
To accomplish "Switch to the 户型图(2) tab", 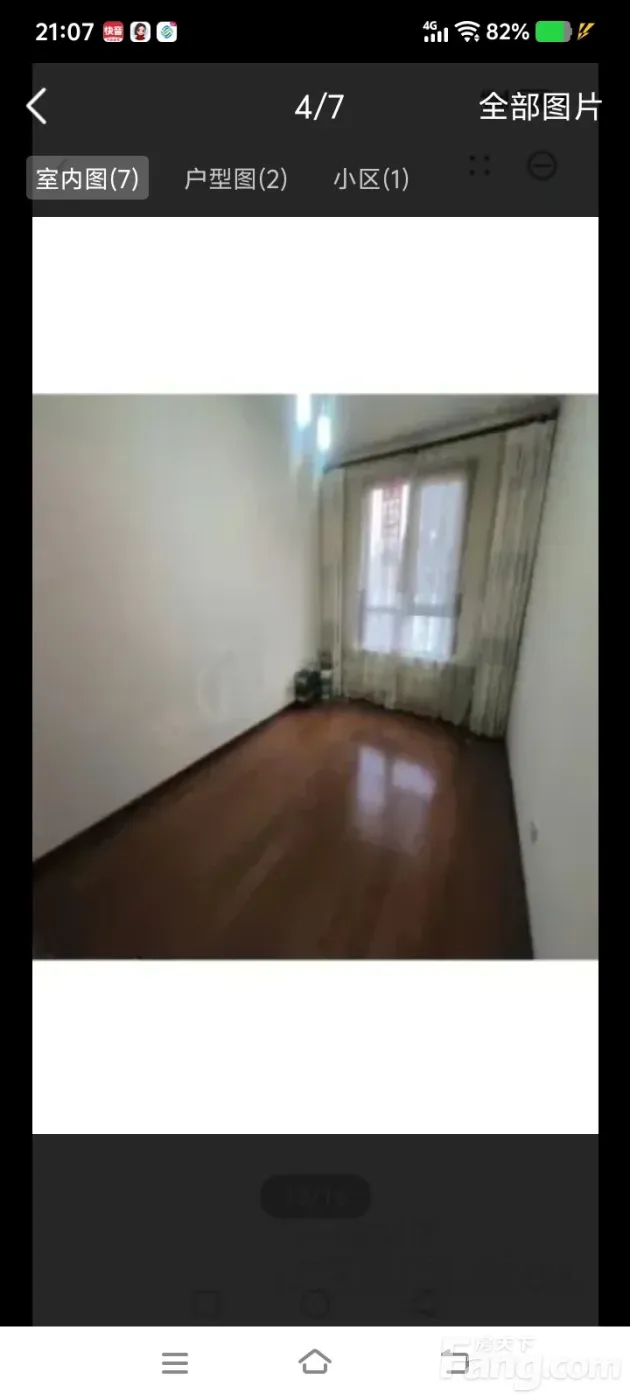I will (236, 179).
